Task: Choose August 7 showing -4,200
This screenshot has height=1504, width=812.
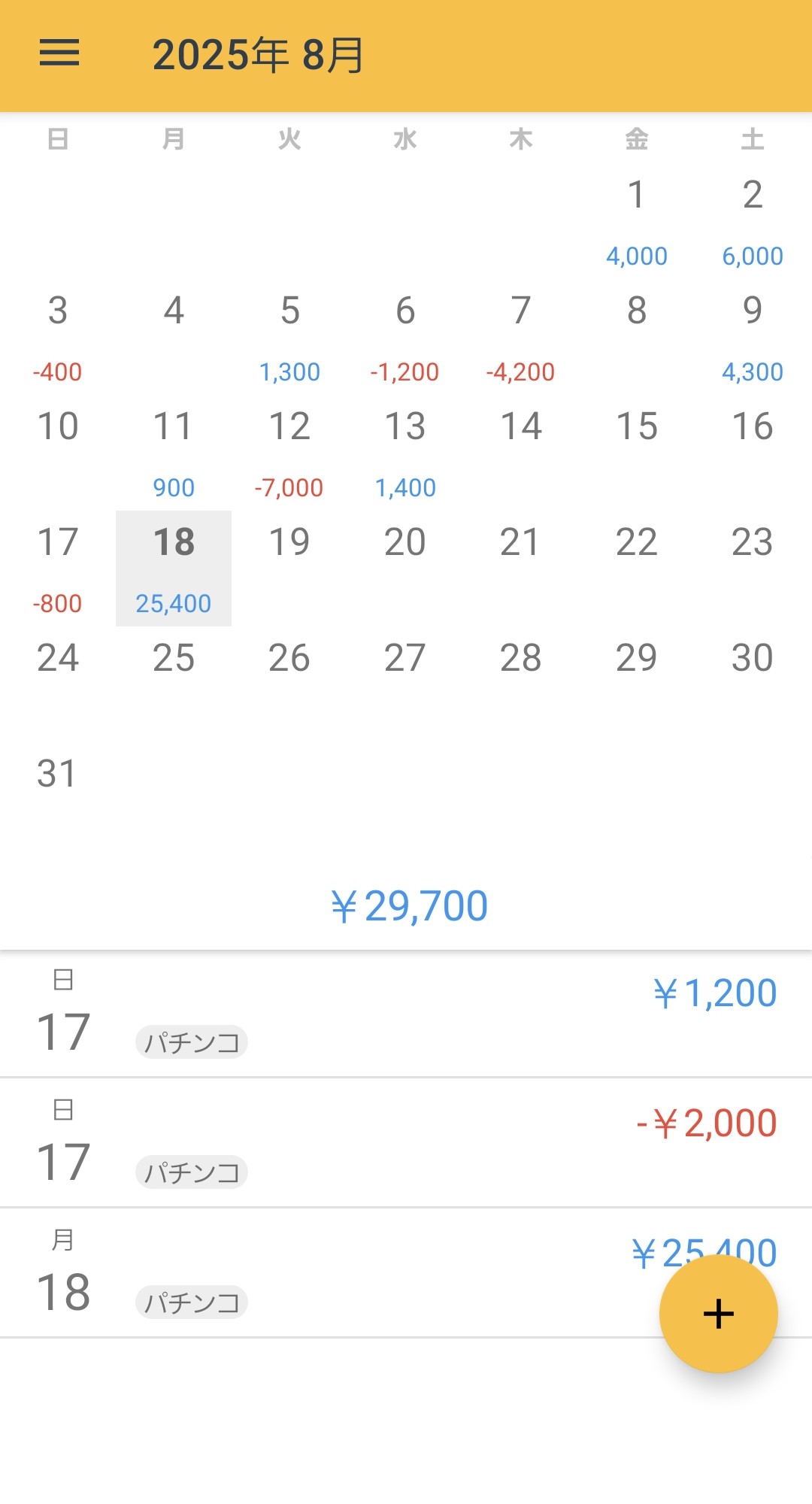Action: (x=521, y=337)
